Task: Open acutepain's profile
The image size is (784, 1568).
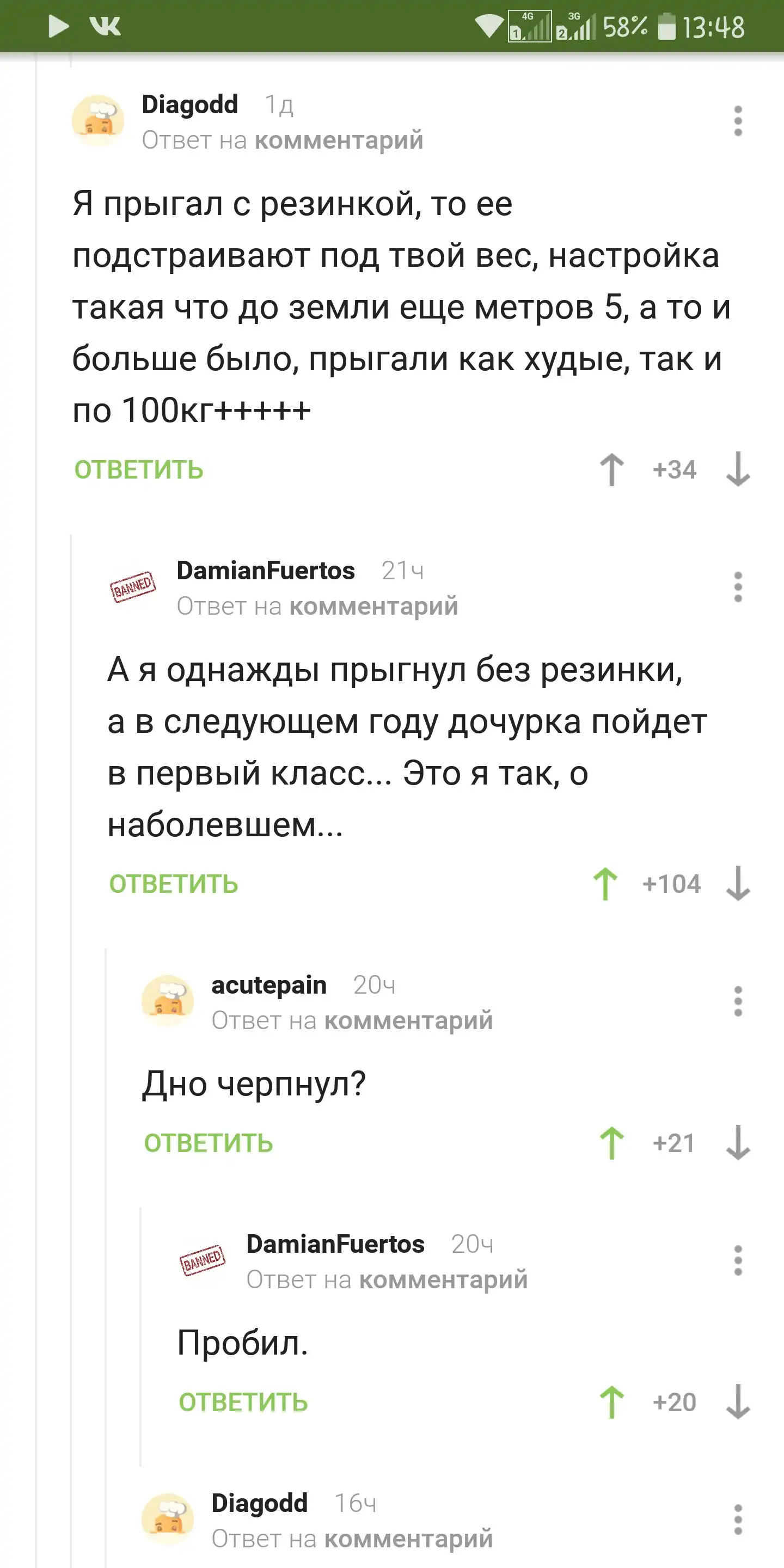Action: pyautogui.click(x=268, y=985)
